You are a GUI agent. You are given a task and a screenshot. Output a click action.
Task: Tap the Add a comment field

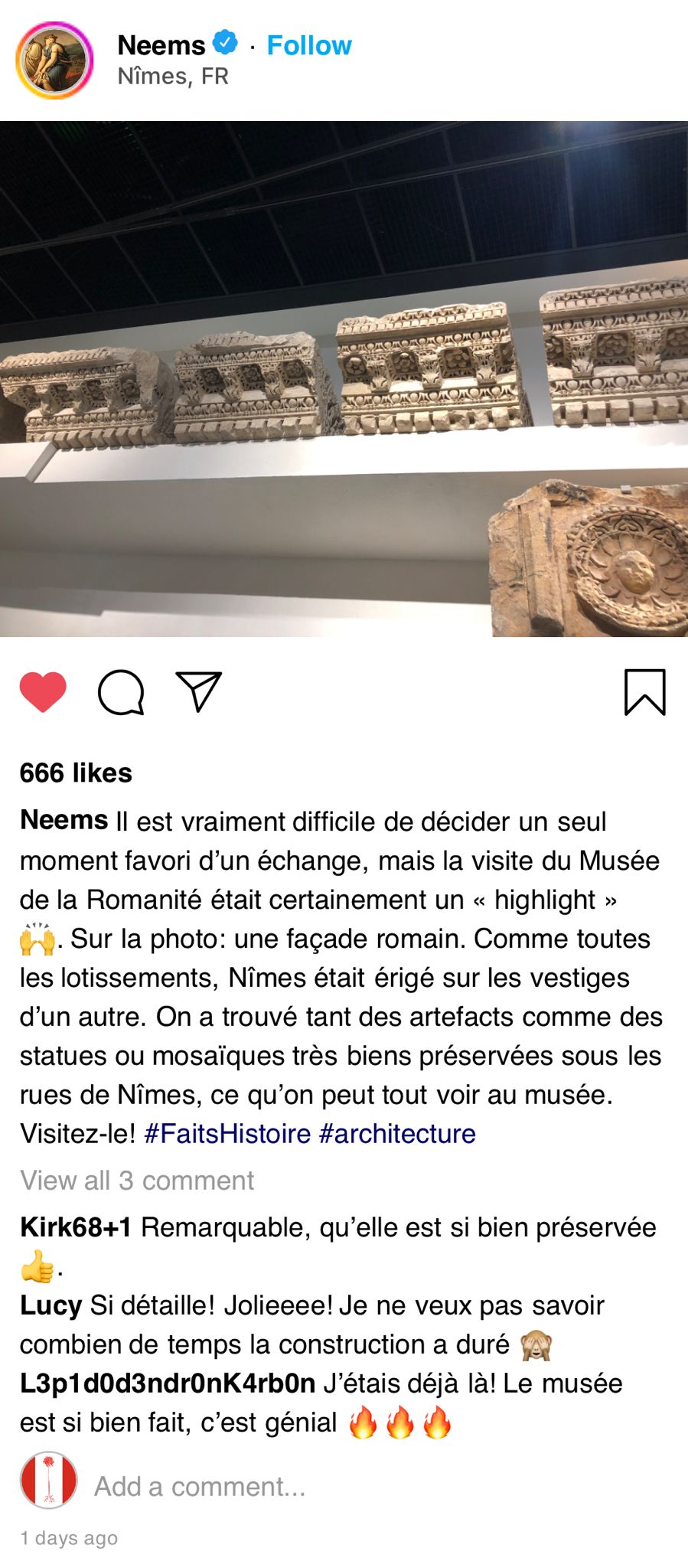coord(200,1487)
